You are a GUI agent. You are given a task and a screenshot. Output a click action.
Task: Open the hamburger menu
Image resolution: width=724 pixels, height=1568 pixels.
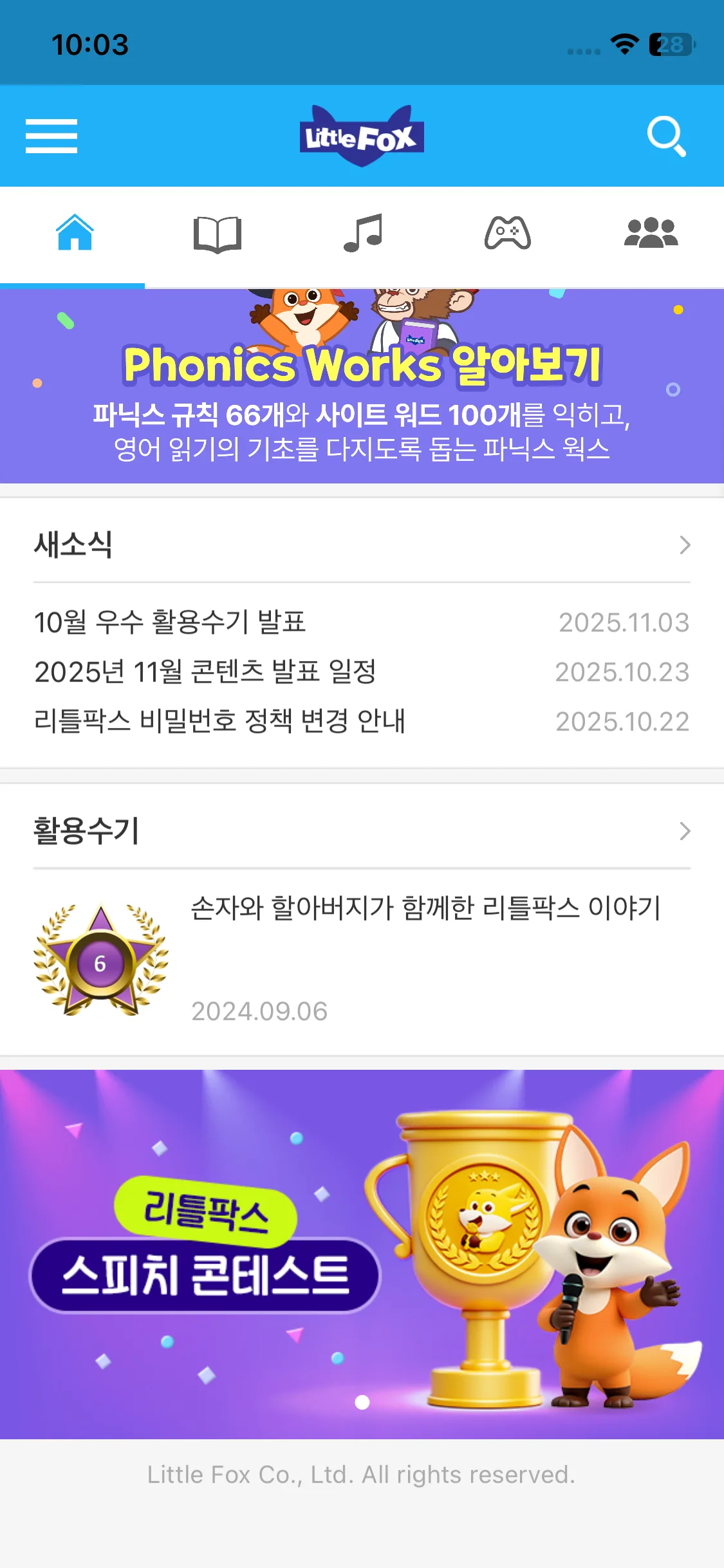[51, 136]
